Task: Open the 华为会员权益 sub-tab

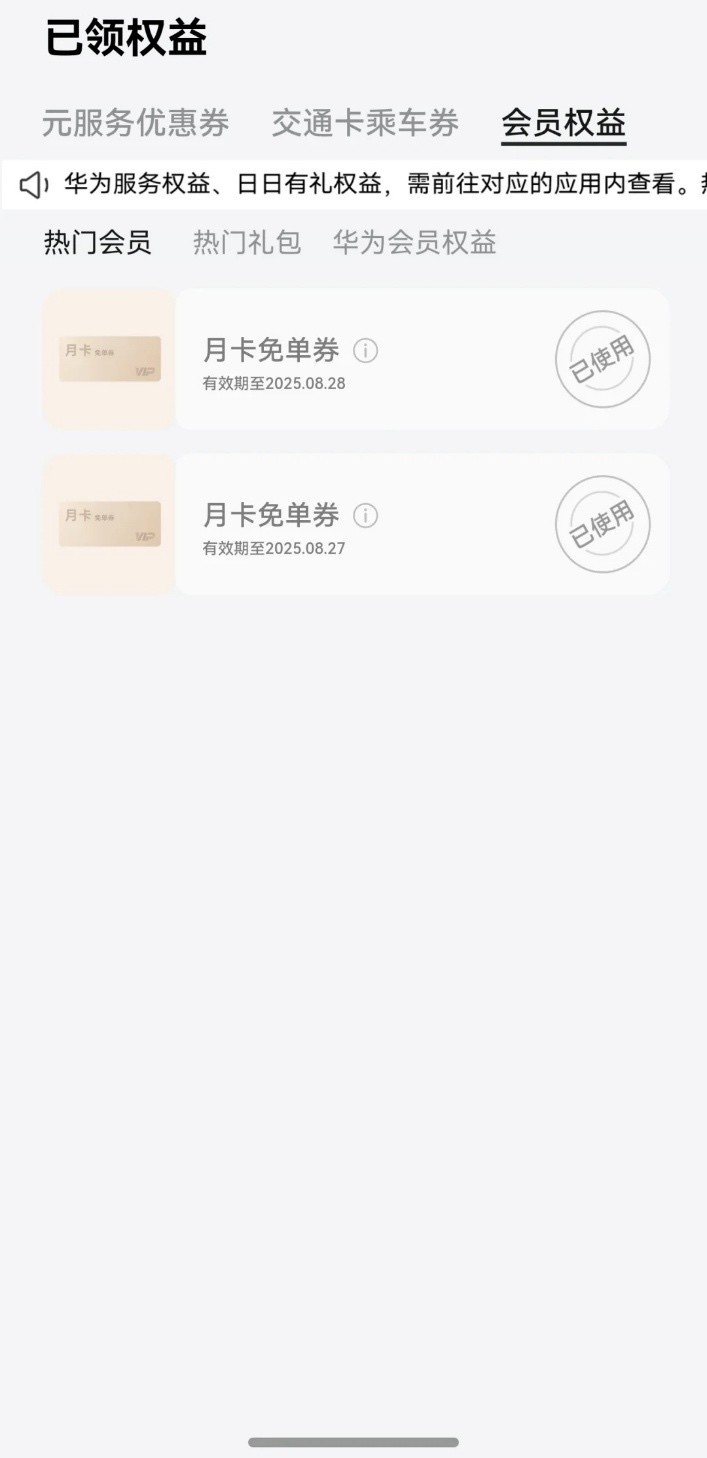Action: coord(414,243)
